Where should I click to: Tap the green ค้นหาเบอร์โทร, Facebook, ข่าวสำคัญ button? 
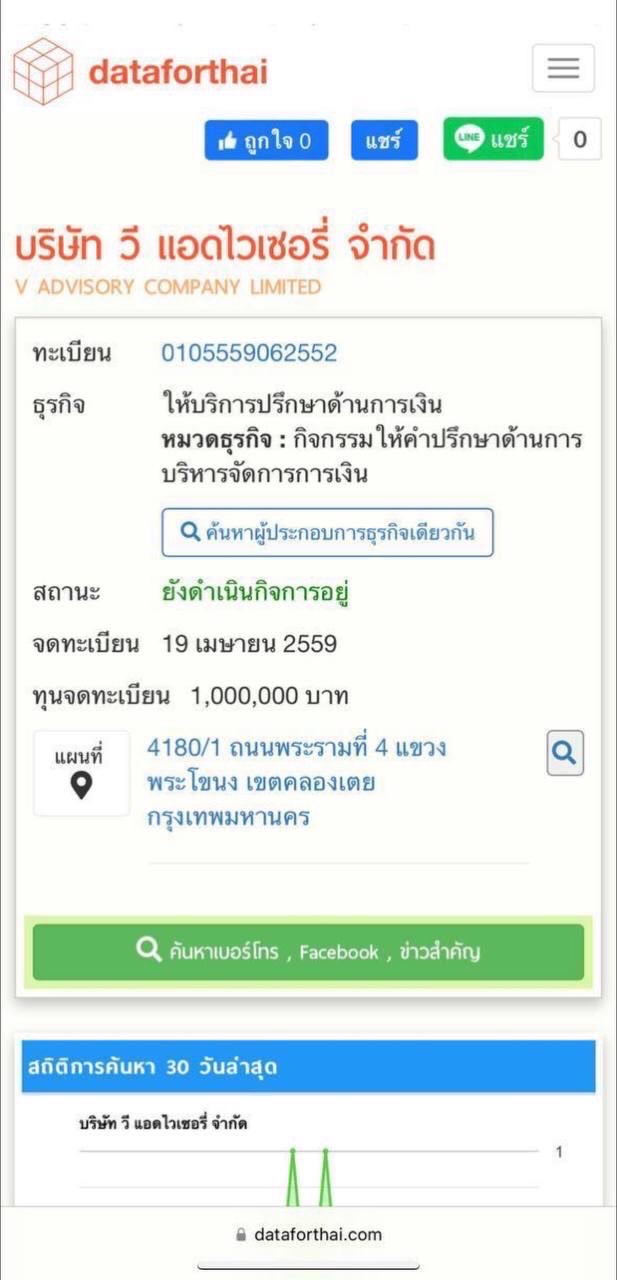[x=308, y=951]
